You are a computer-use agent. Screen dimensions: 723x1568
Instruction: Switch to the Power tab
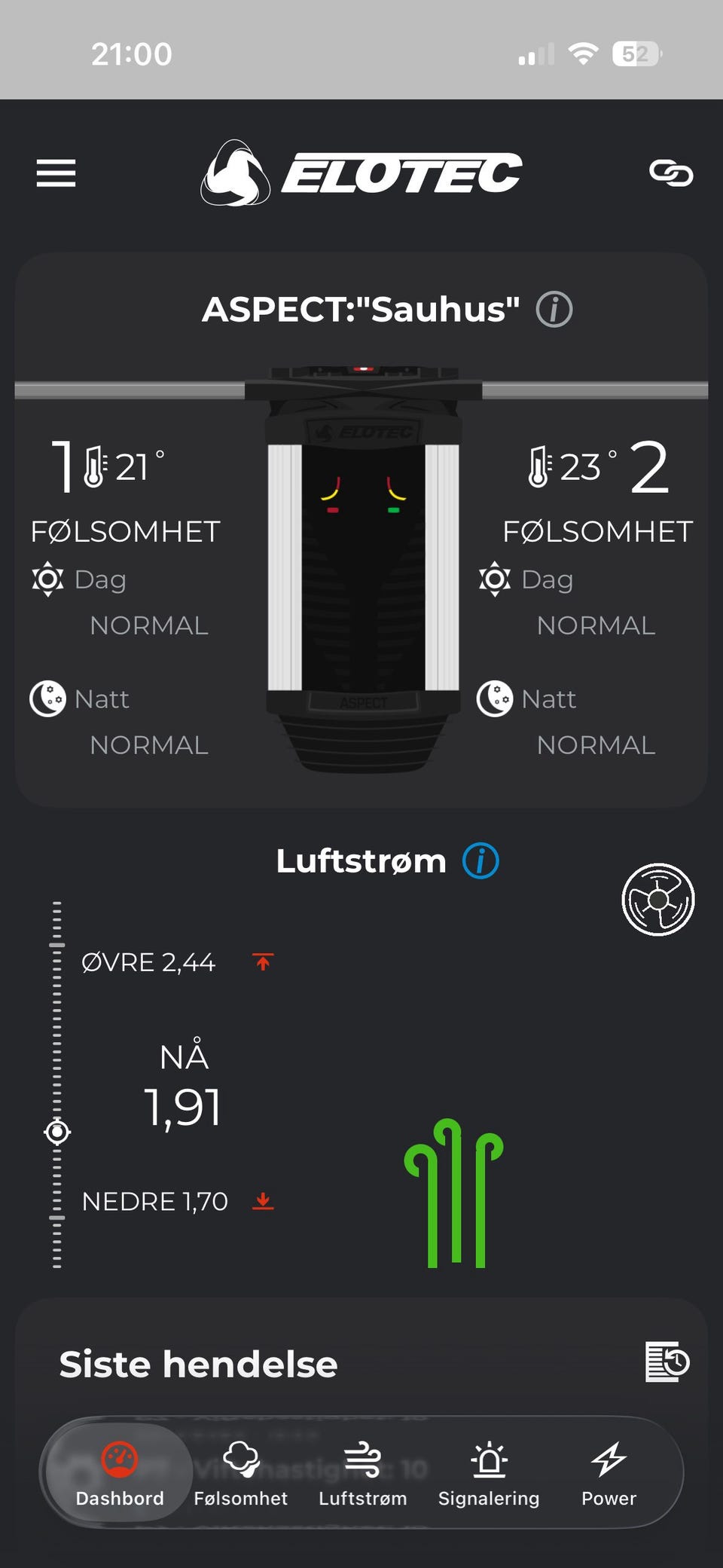pos(609,1473)
